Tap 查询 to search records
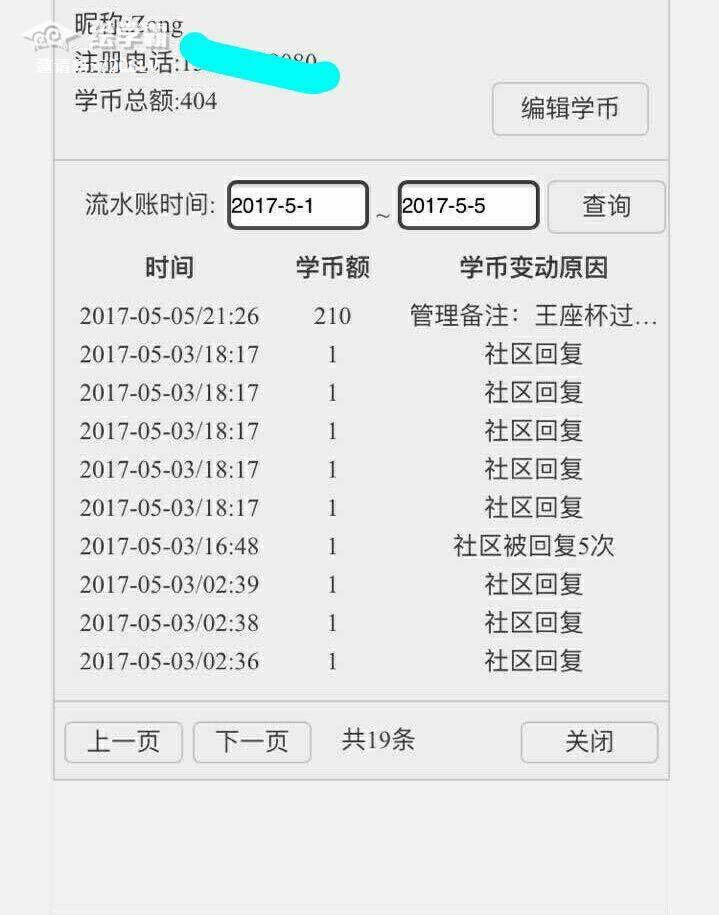This screenshot has width=719, height=915. pyautogui.click(x=606, y=207)
